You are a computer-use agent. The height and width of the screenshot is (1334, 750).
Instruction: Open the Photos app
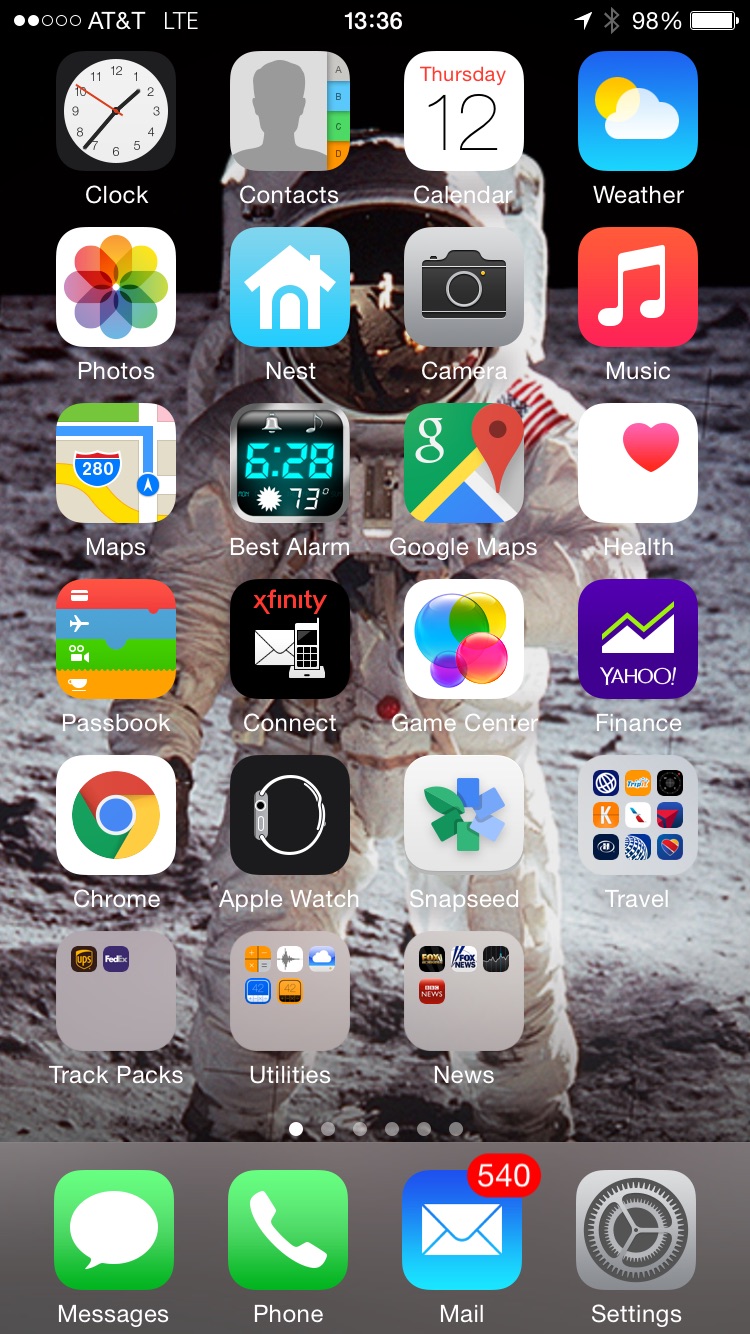[x=116, y=287]
